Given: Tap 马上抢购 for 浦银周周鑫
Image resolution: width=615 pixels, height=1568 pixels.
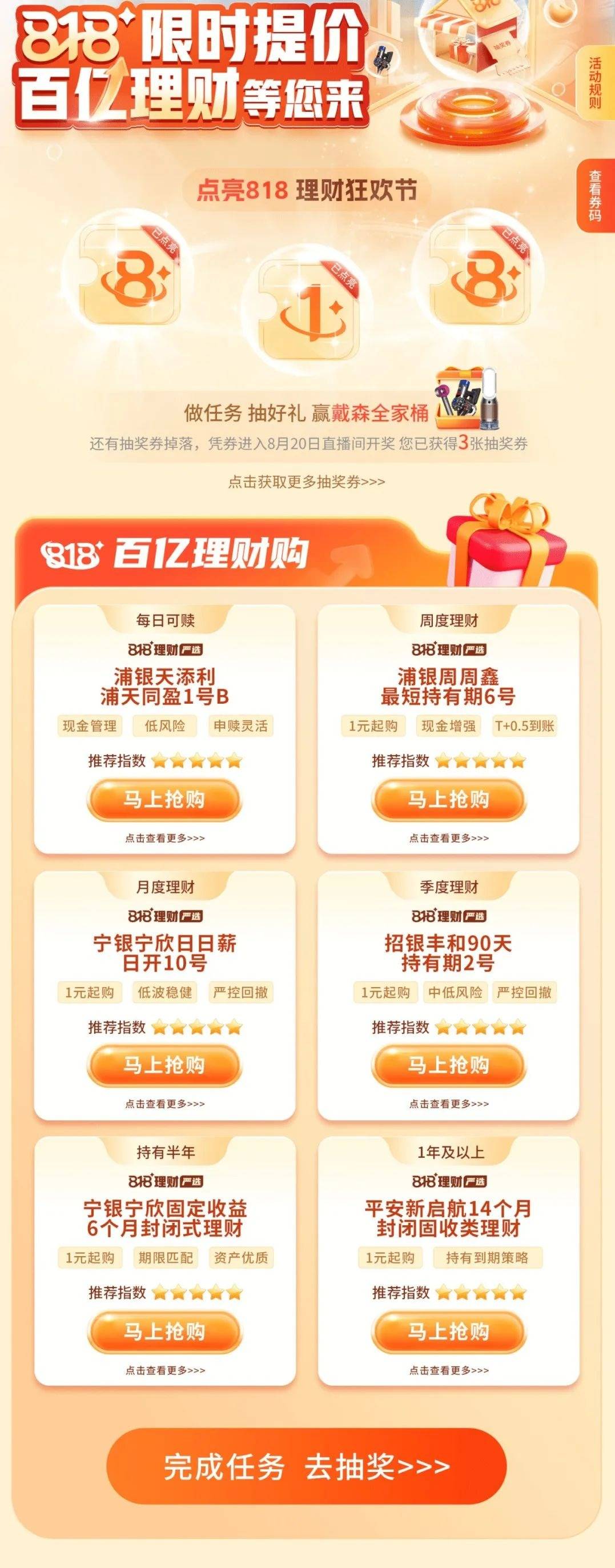Looking at the screenshot, I should tap(448, 799).
